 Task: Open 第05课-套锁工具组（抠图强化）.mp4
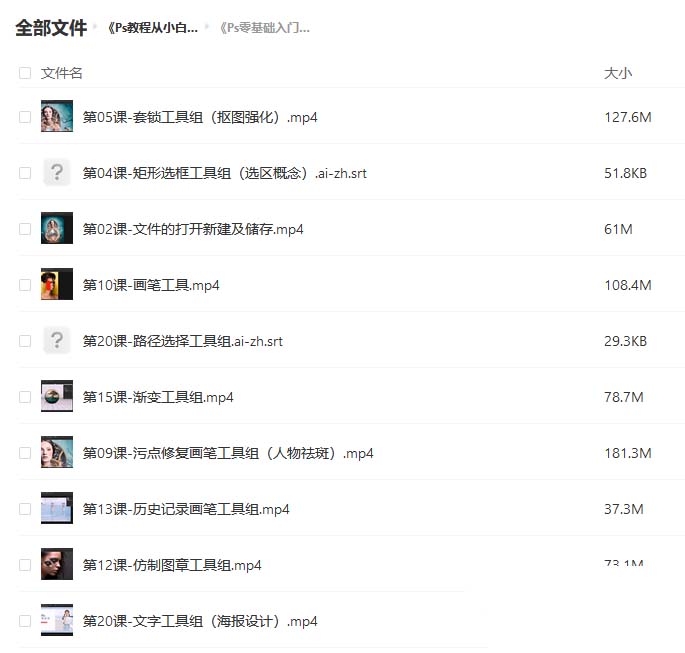[200, 117]
